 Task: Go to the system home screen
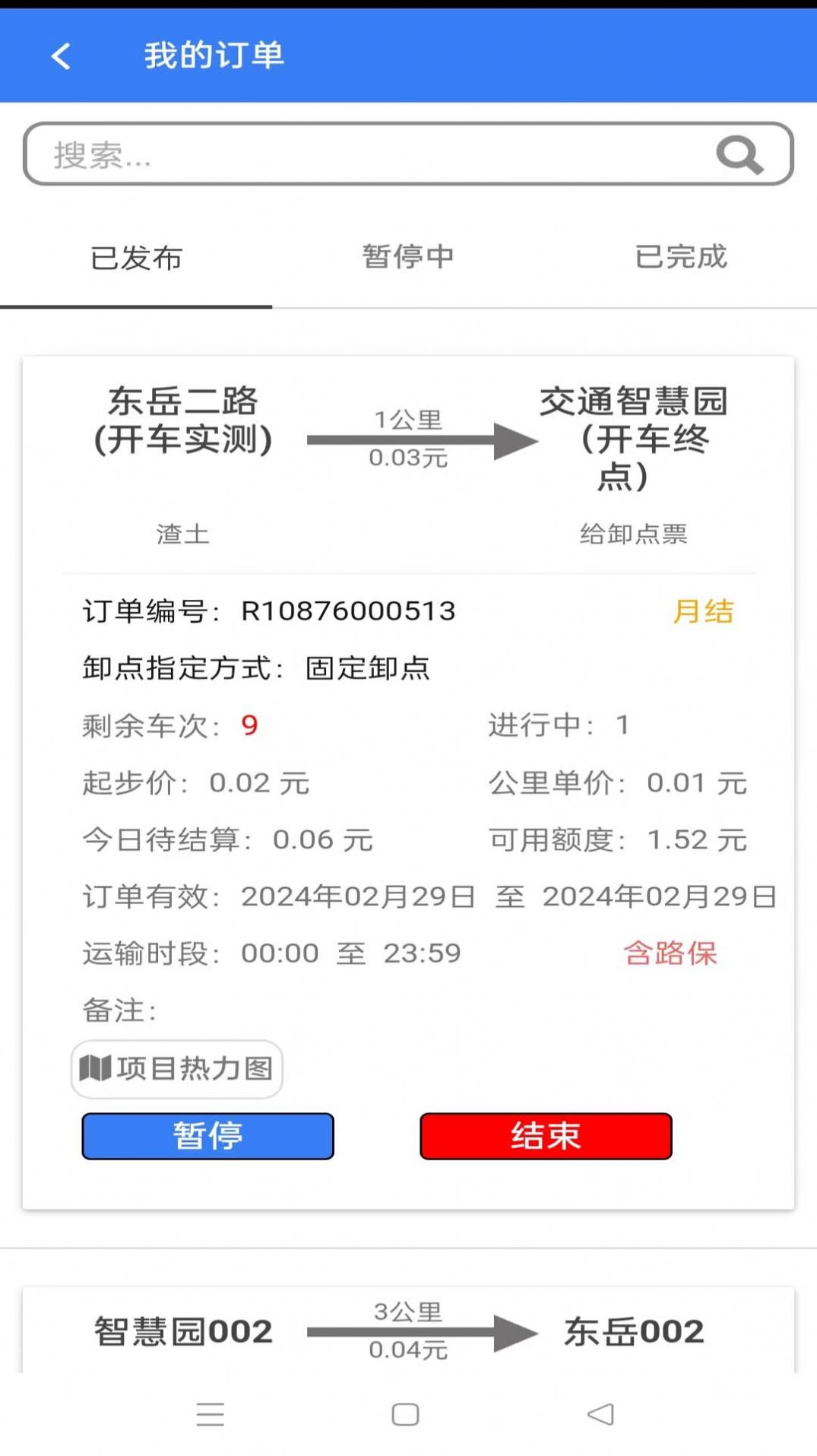405,1414
